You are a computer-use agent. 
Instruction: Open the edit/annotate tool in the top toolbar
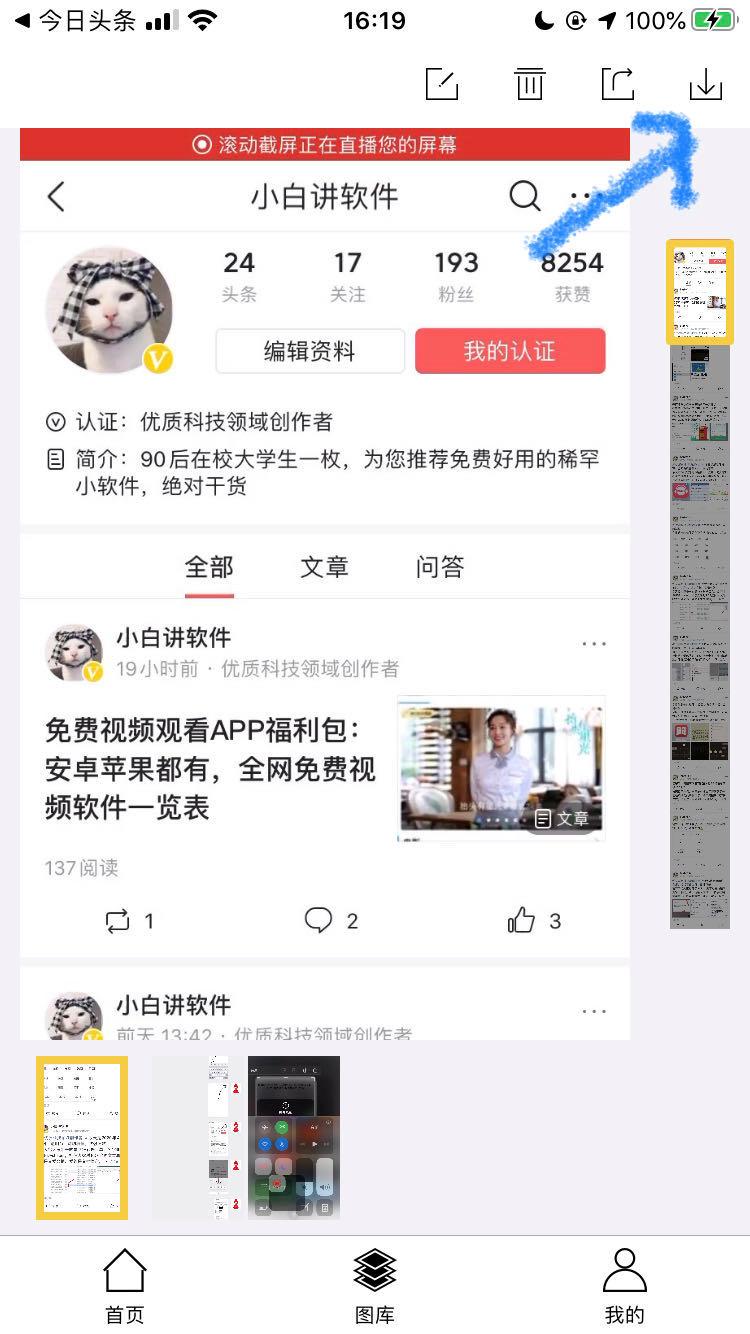click(441, 84)
